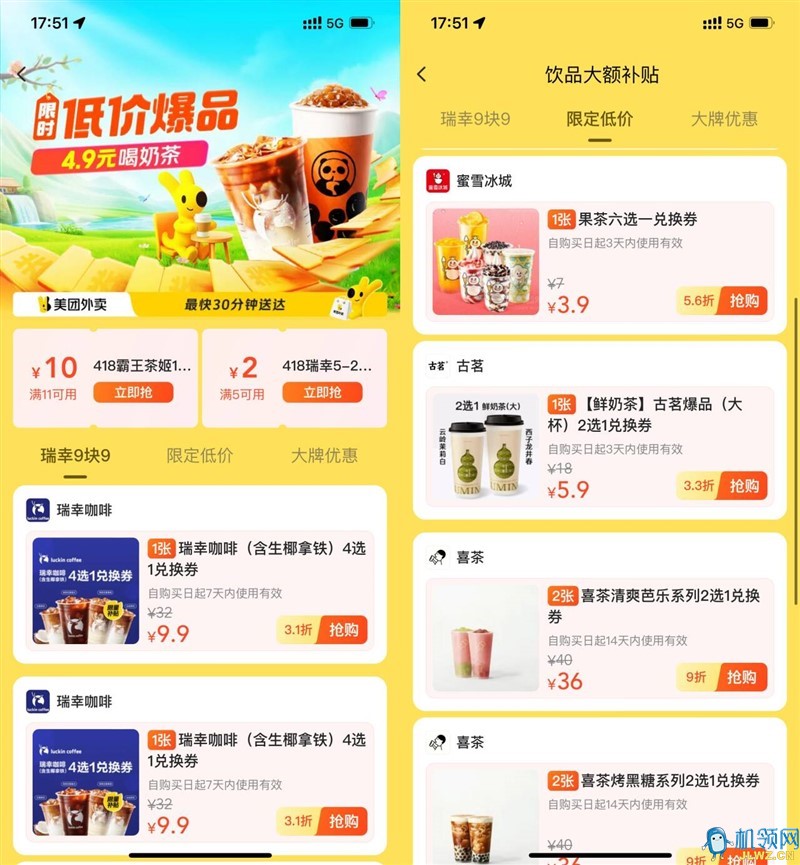Open 大牌优惠 tab below the coupon row
Viewport: 800px width, 865px height.
click(324, 456)
